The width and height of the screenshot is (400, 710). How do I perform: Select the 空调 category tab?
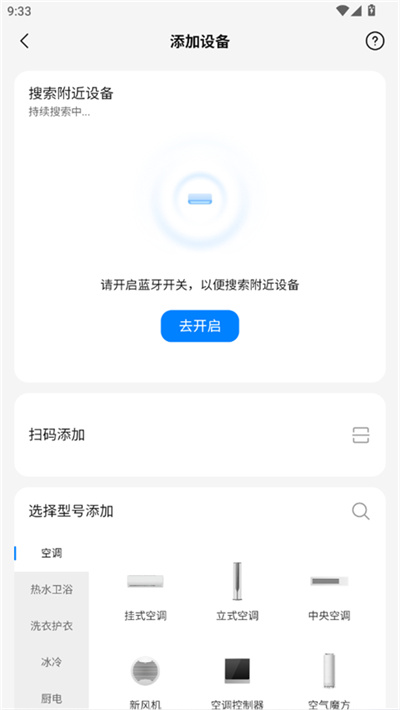(52, 553)
